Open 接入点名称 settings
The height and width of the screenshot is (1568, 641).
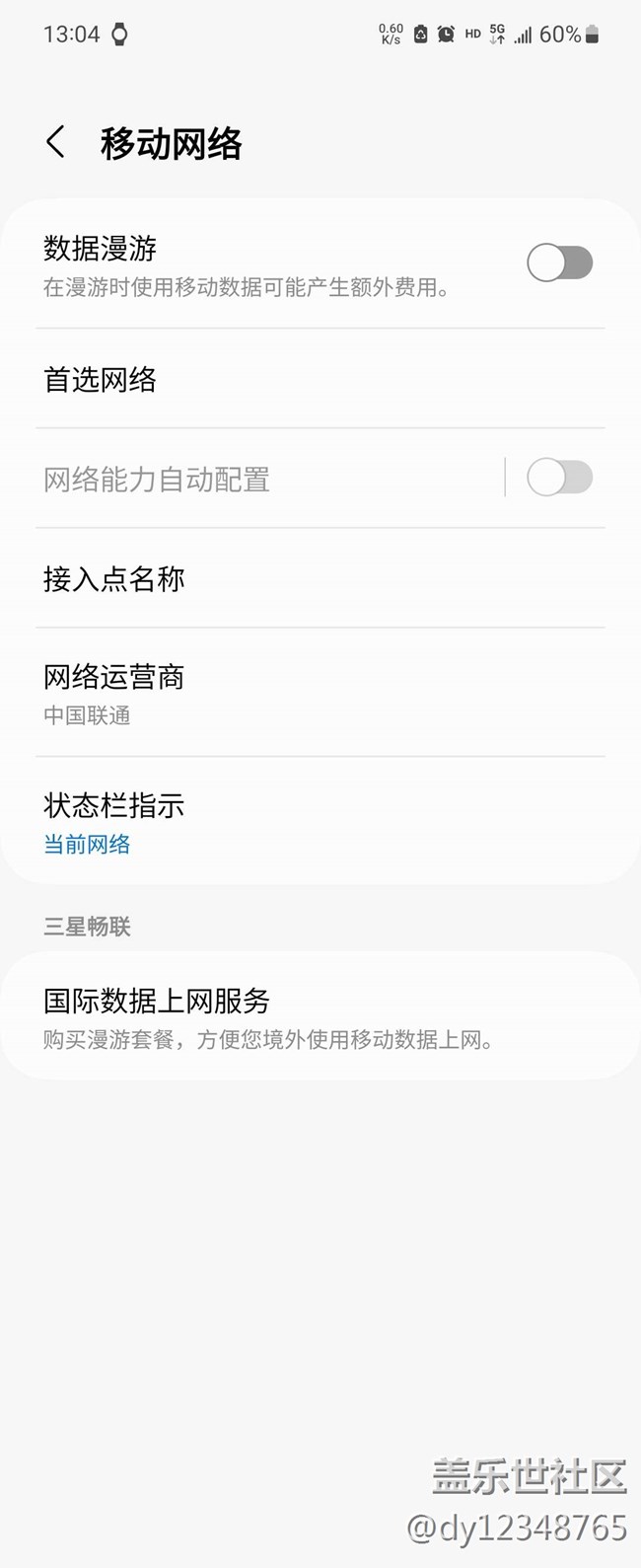click(320, 579)
